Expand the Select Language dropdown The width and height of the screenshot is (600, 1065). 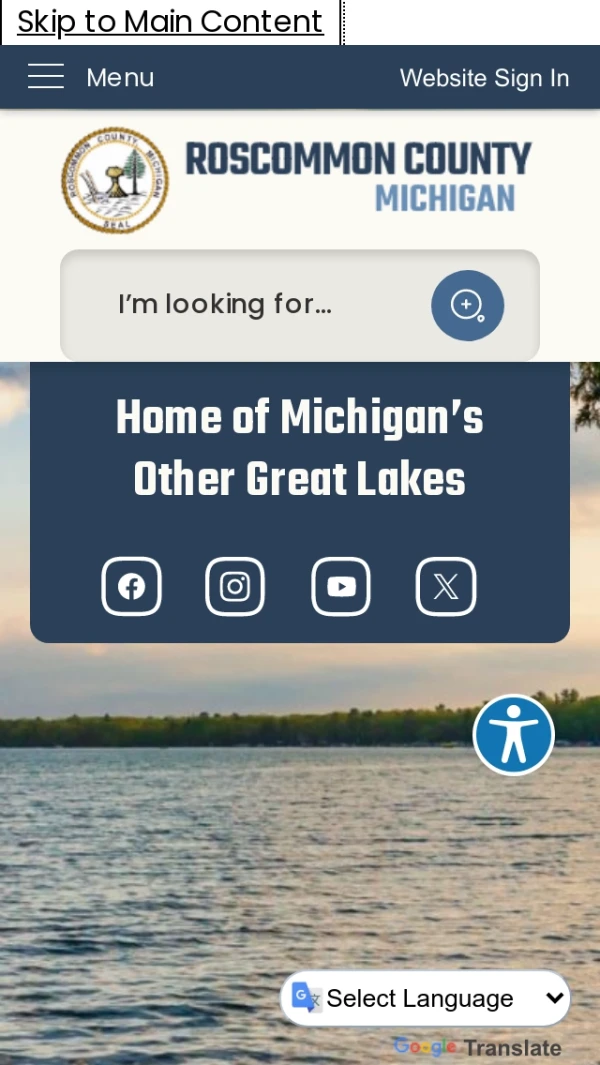tap(430, 998)
